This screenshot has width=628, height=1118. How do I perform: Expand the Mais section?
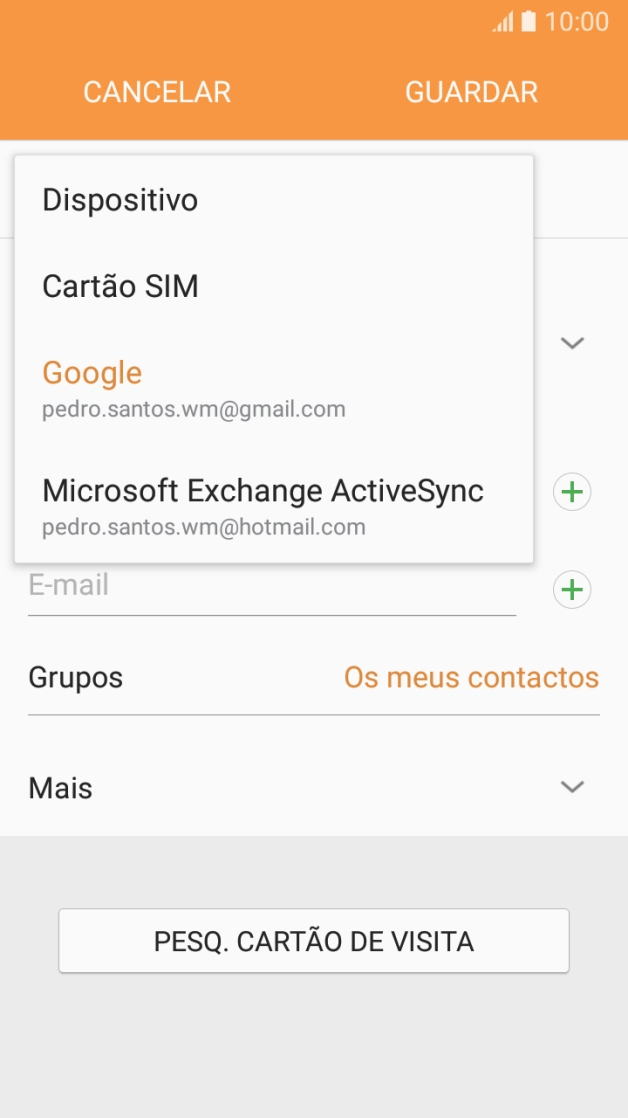313,788
